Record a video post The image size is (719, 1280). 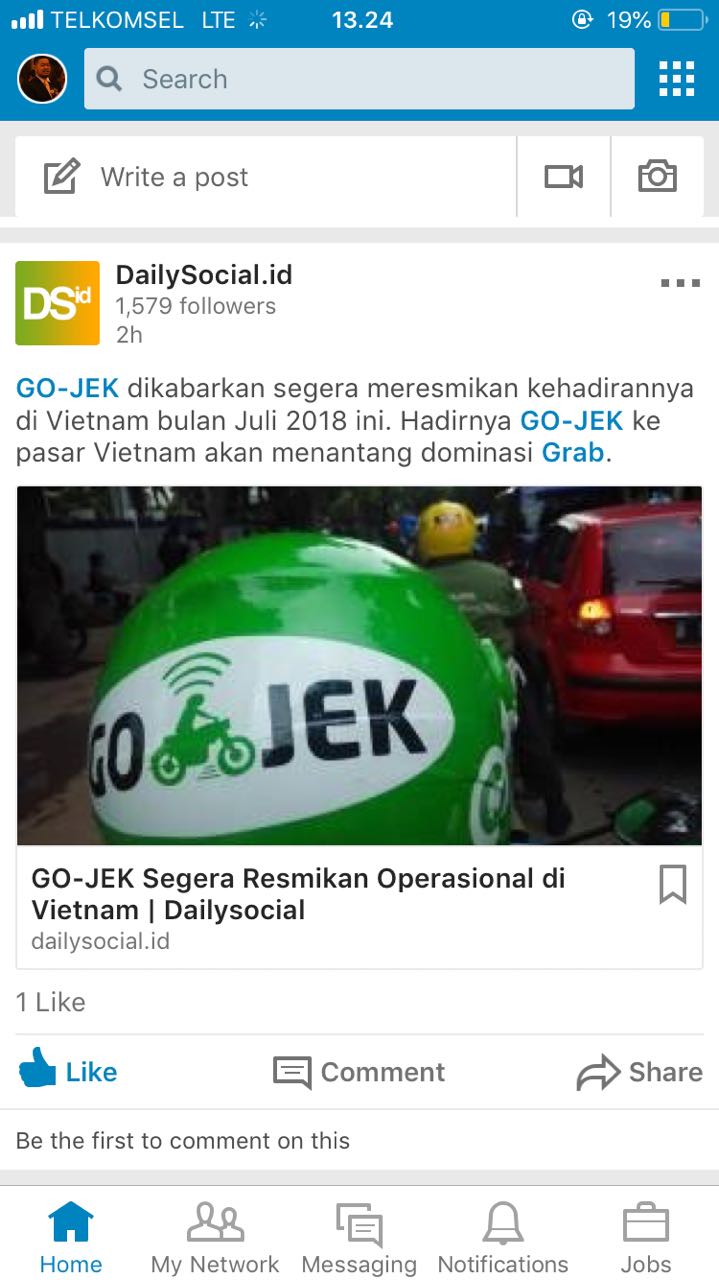563,177
